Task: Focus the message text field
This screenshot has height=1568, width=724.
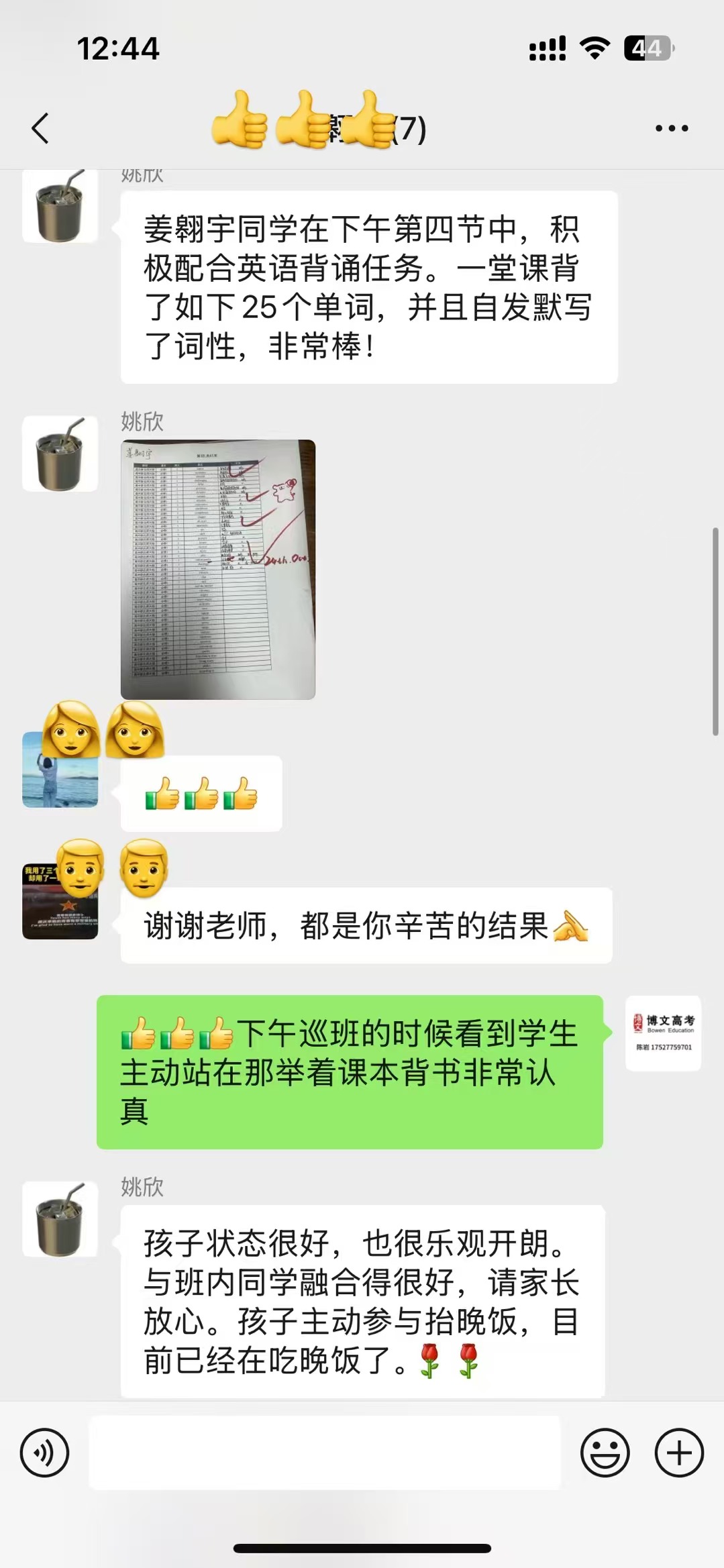Action: (325, 1453)
